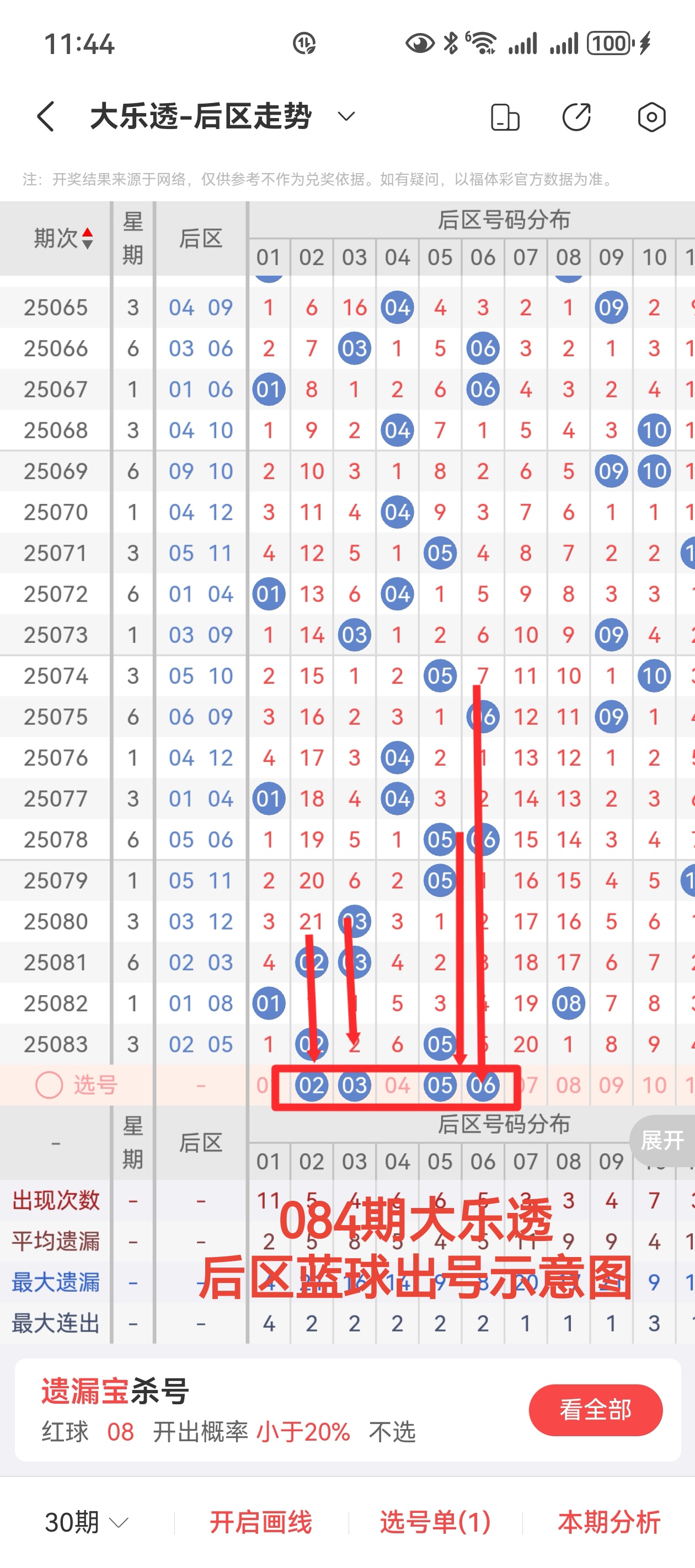Deselect number 02 in the 选号 row
695x1568 pixels.
(311, 1084)
